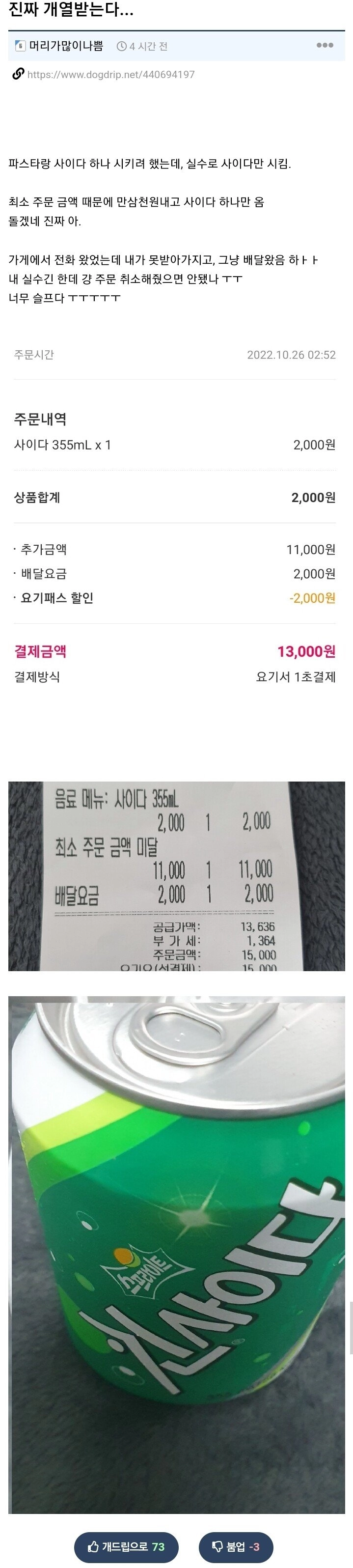Upvote the post with 개드립으로 button
Viewport: 353px width, 1568px height.
126,1546
